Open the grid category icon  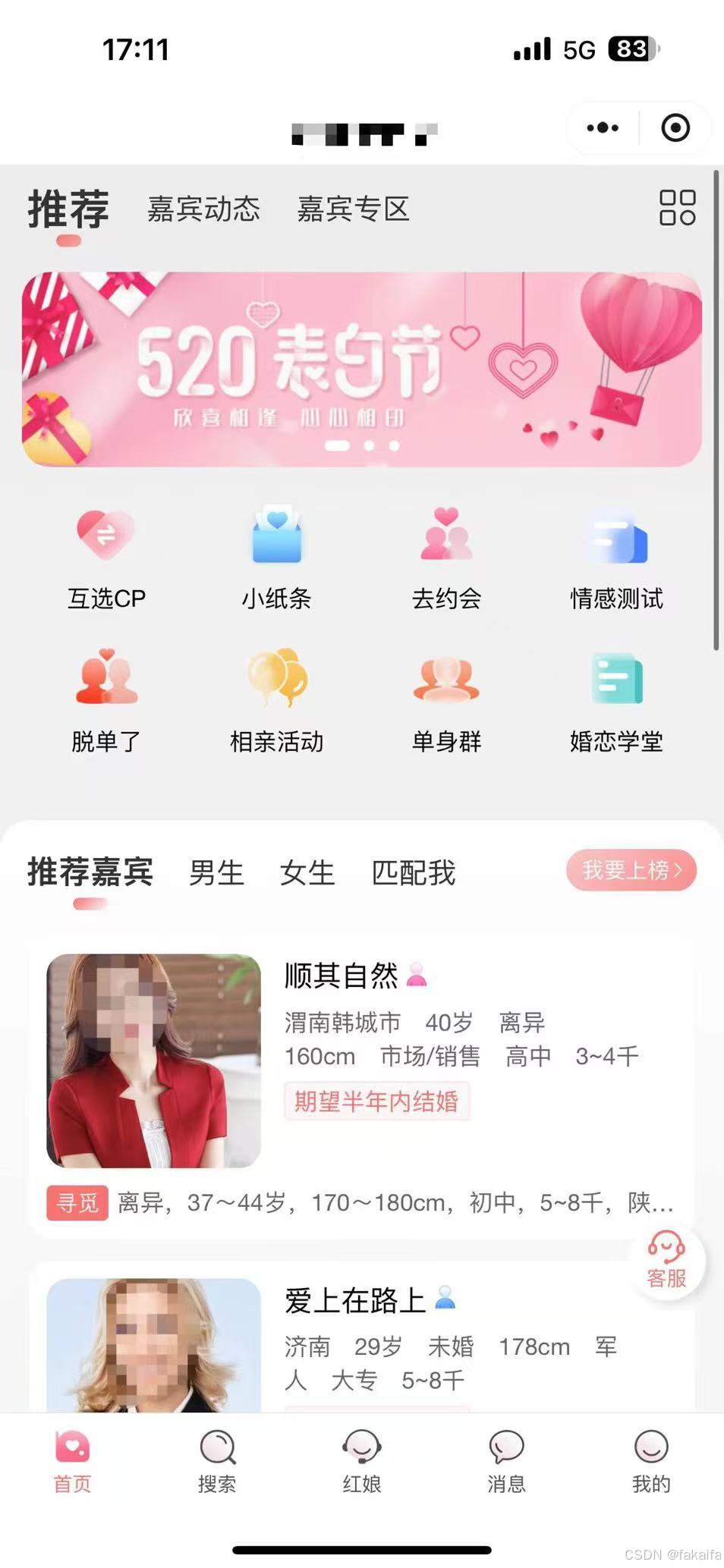[x=677, y=208]
